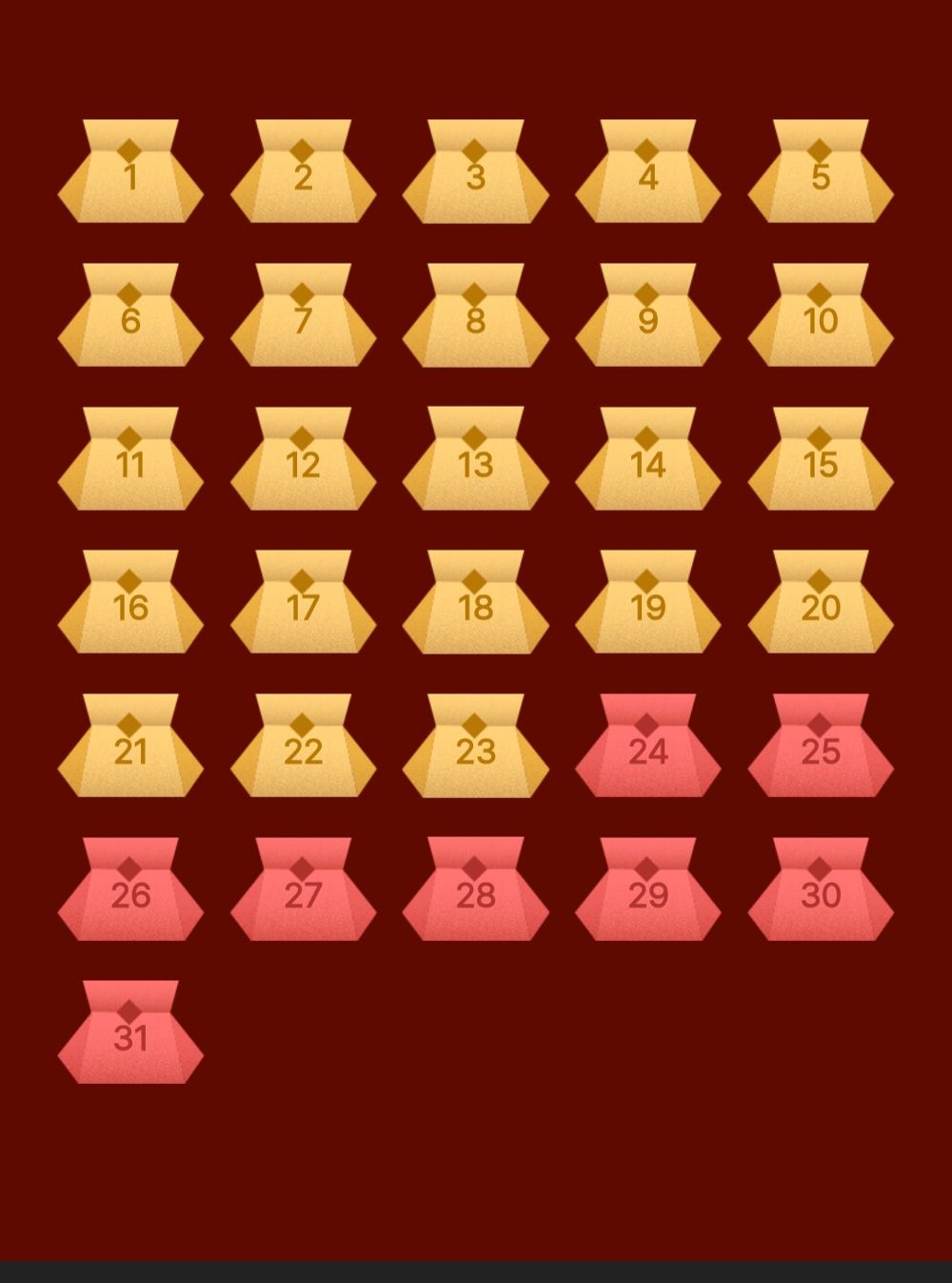This screenshot has width=952, height=1283.
Task: Tap the red envelope labeled 27
Action: [x=303, y=891]
